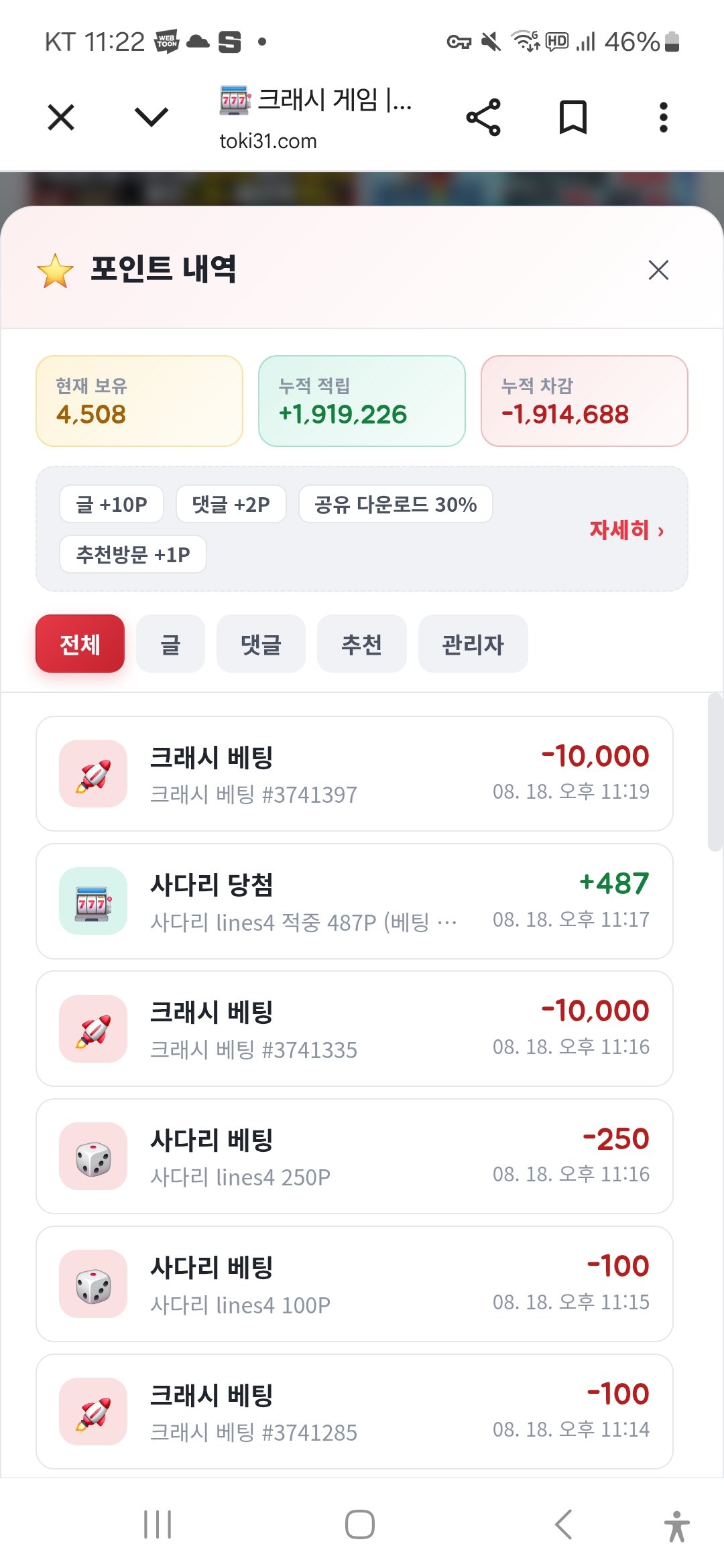The image size is (724, 1568).
Task: Open the 사다리 당첨 +487 entry
Action: click(x=354, y=901)
